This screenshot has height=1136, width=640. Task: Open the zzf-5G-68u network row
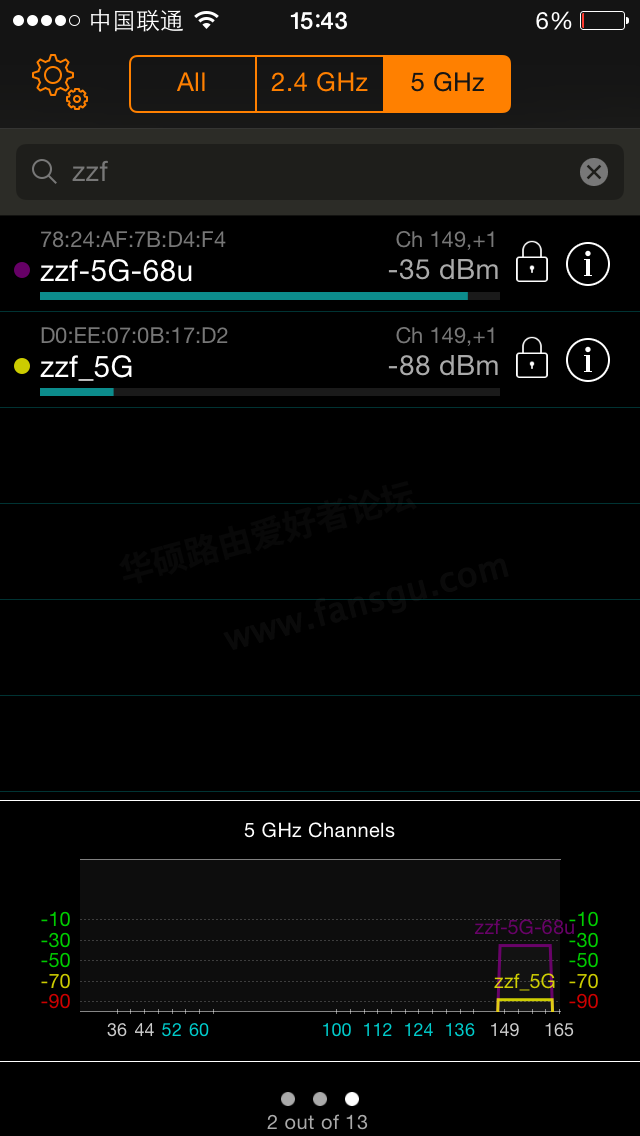pyautogui.click(x=260, y=264)
